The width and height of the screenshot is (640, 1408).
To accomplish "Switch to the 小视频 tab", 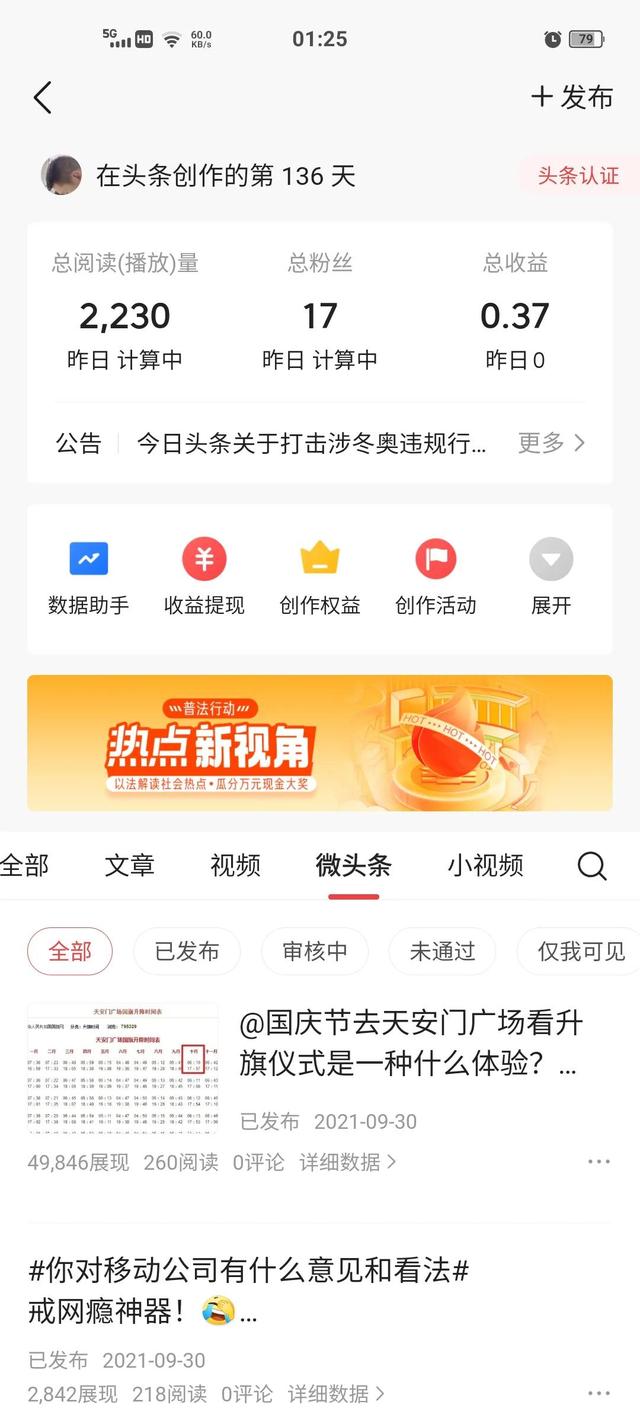I will tap(485, 865).
